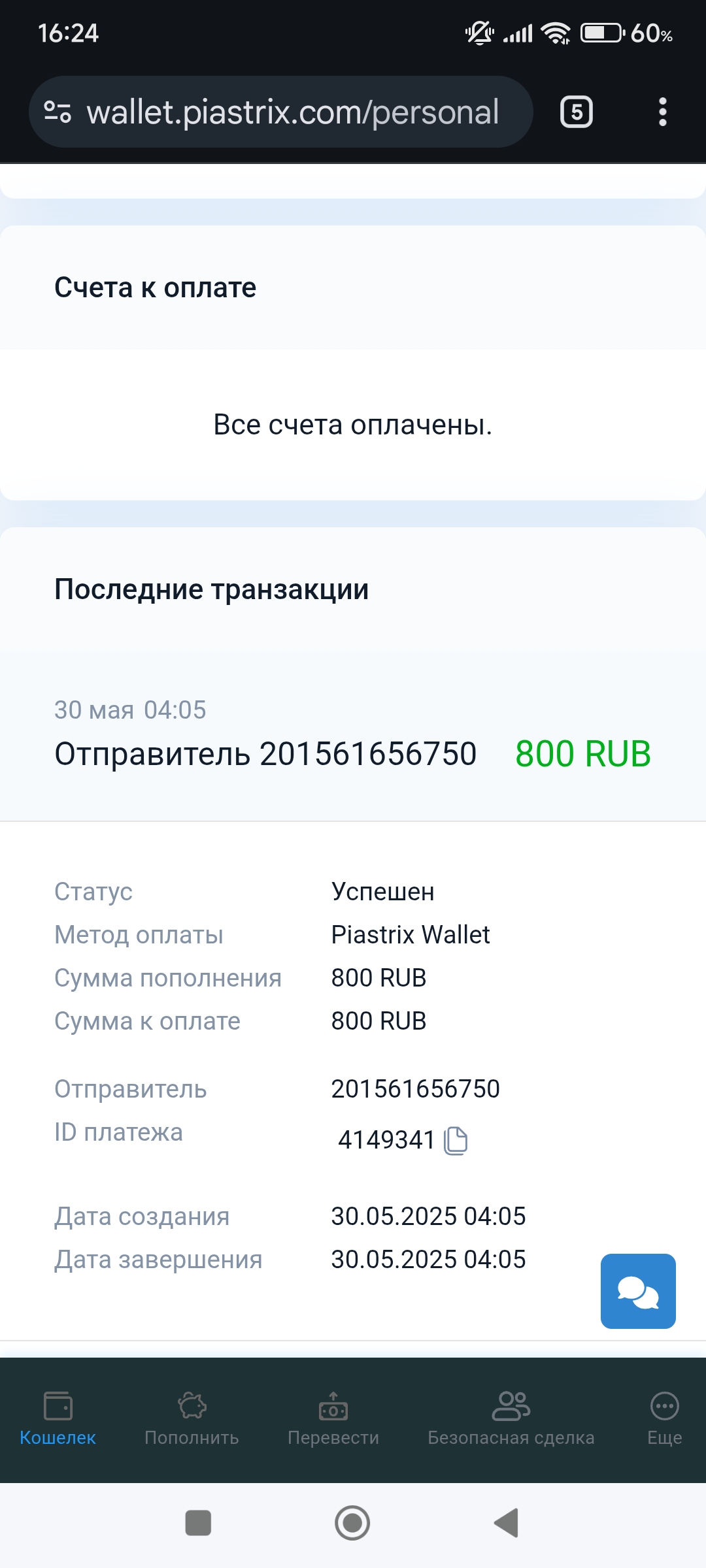Collapse the 800 RUB transaction from 30 мая
The image size is (706, 1568).
tap(353, 736)
